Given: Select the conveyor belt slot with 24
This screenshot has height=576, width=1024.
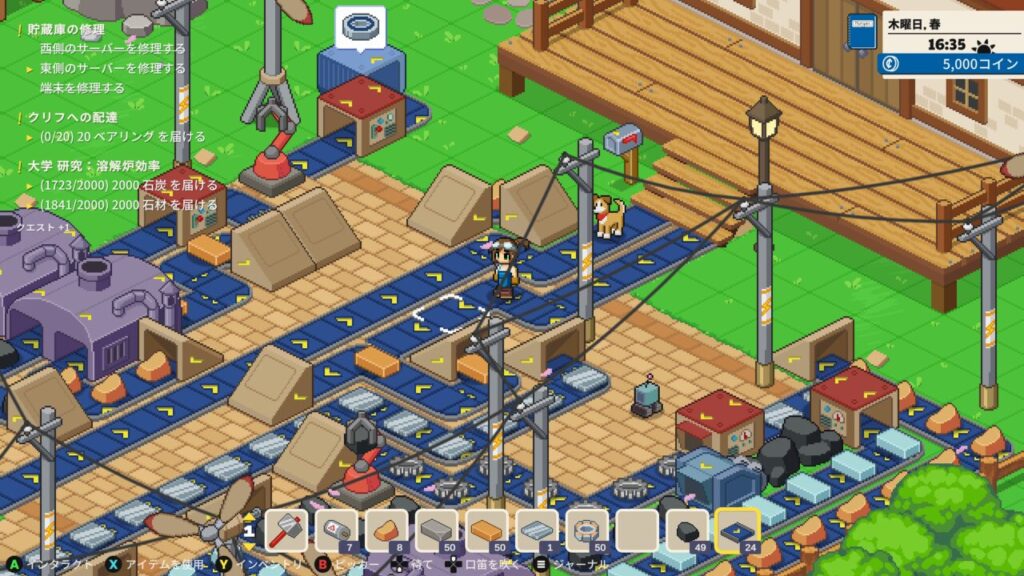Looking at the screenshot, I should click(737, 530).
